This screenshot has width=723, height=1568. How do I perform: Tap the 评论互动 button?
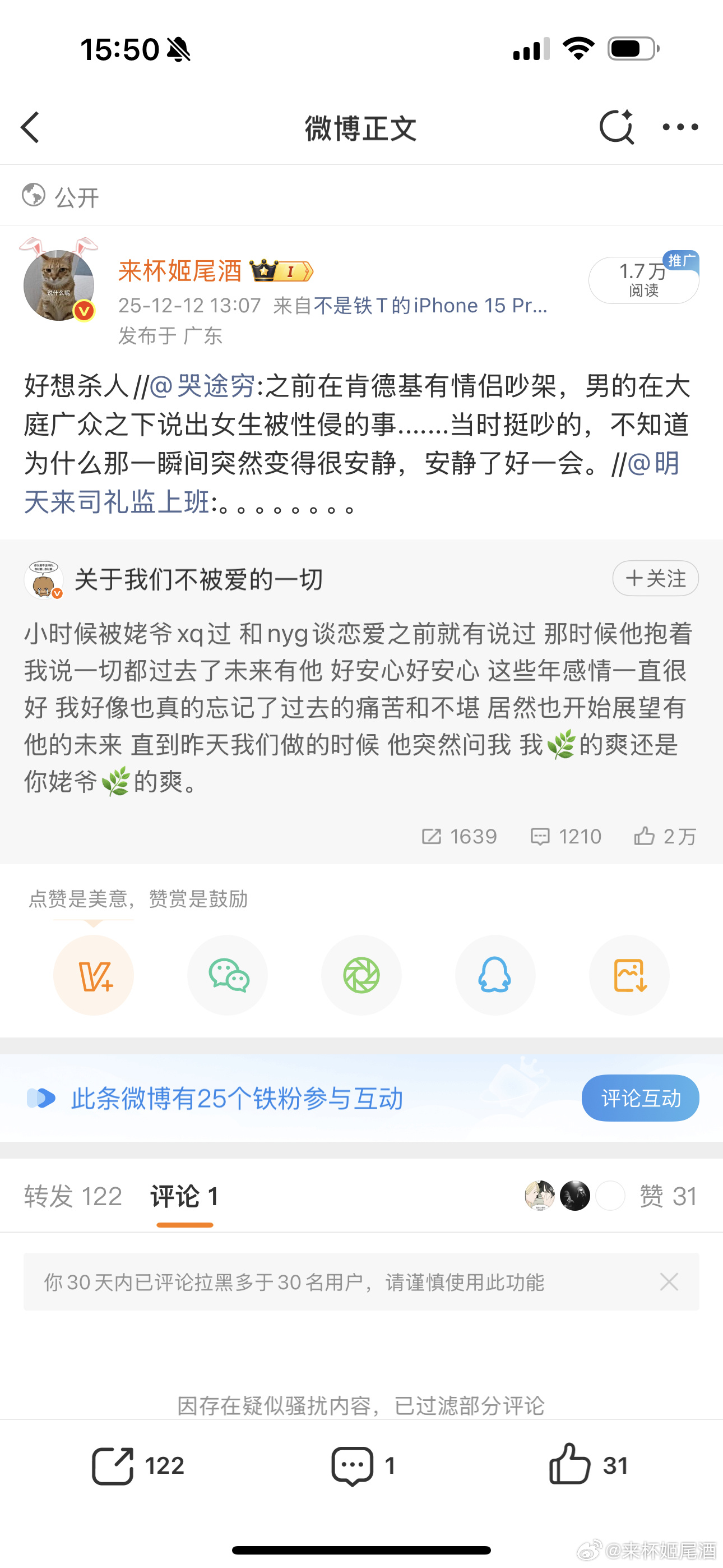pos(639,1098)
